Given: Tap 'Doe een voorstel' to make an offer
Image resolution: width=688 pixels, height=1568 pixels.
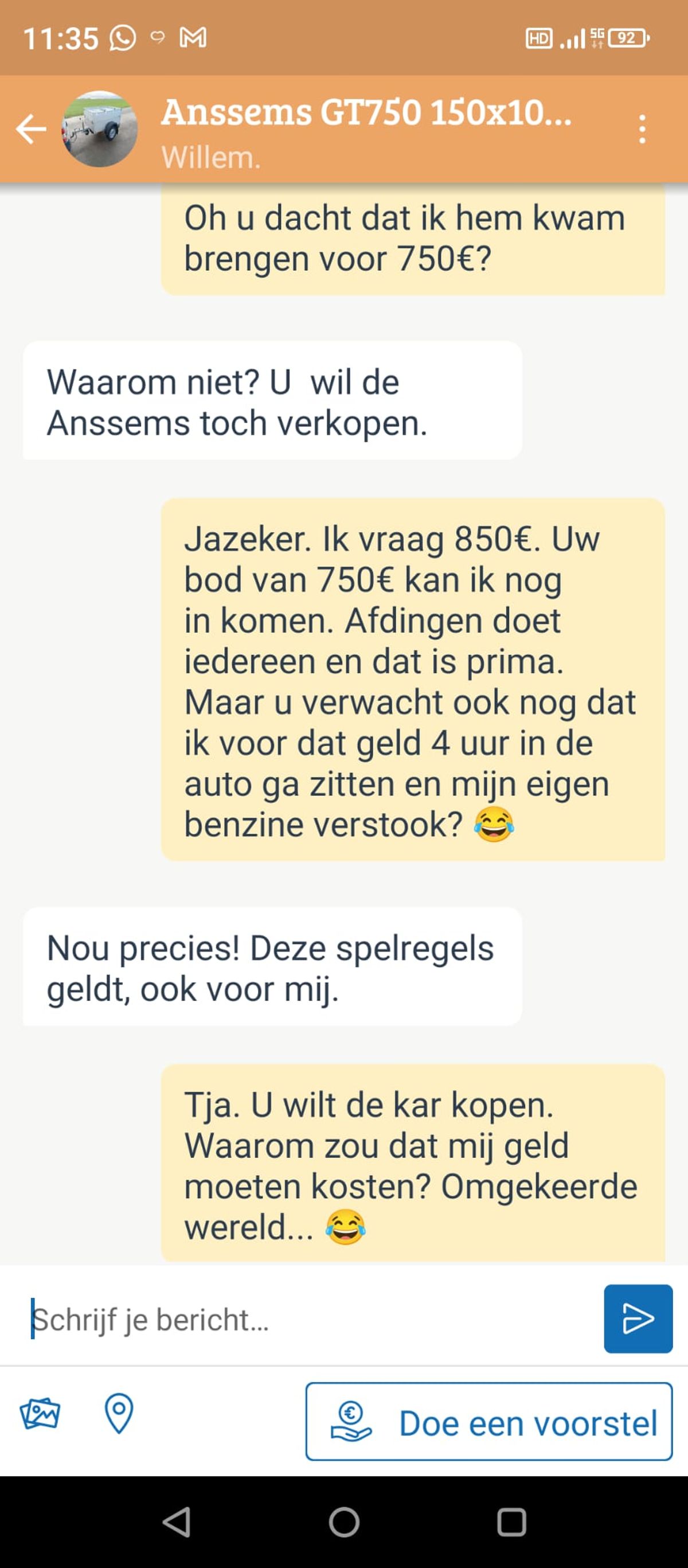Looking at the screenshot, I should click(488, 1422).
